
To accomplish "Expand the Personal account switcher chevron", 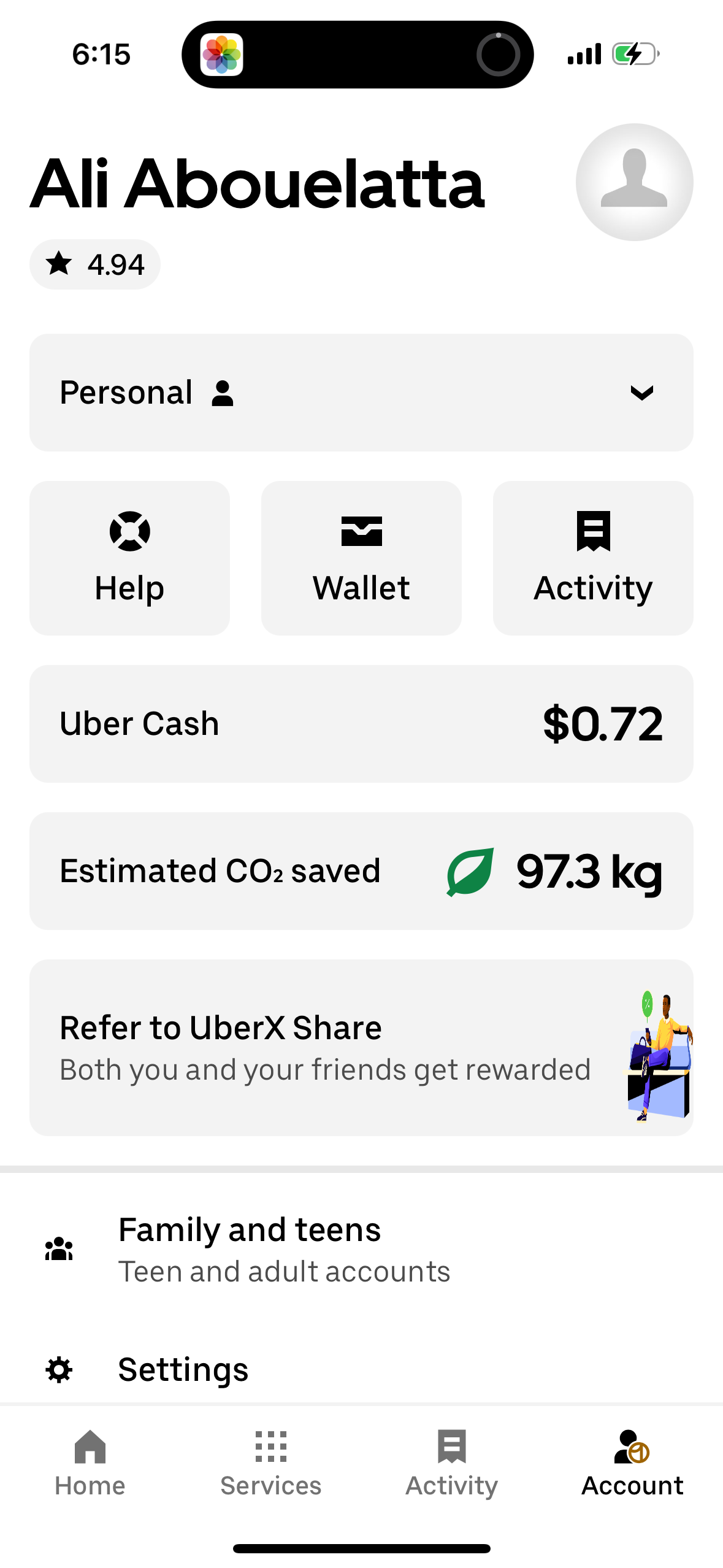I will click(x=643, y=393).
